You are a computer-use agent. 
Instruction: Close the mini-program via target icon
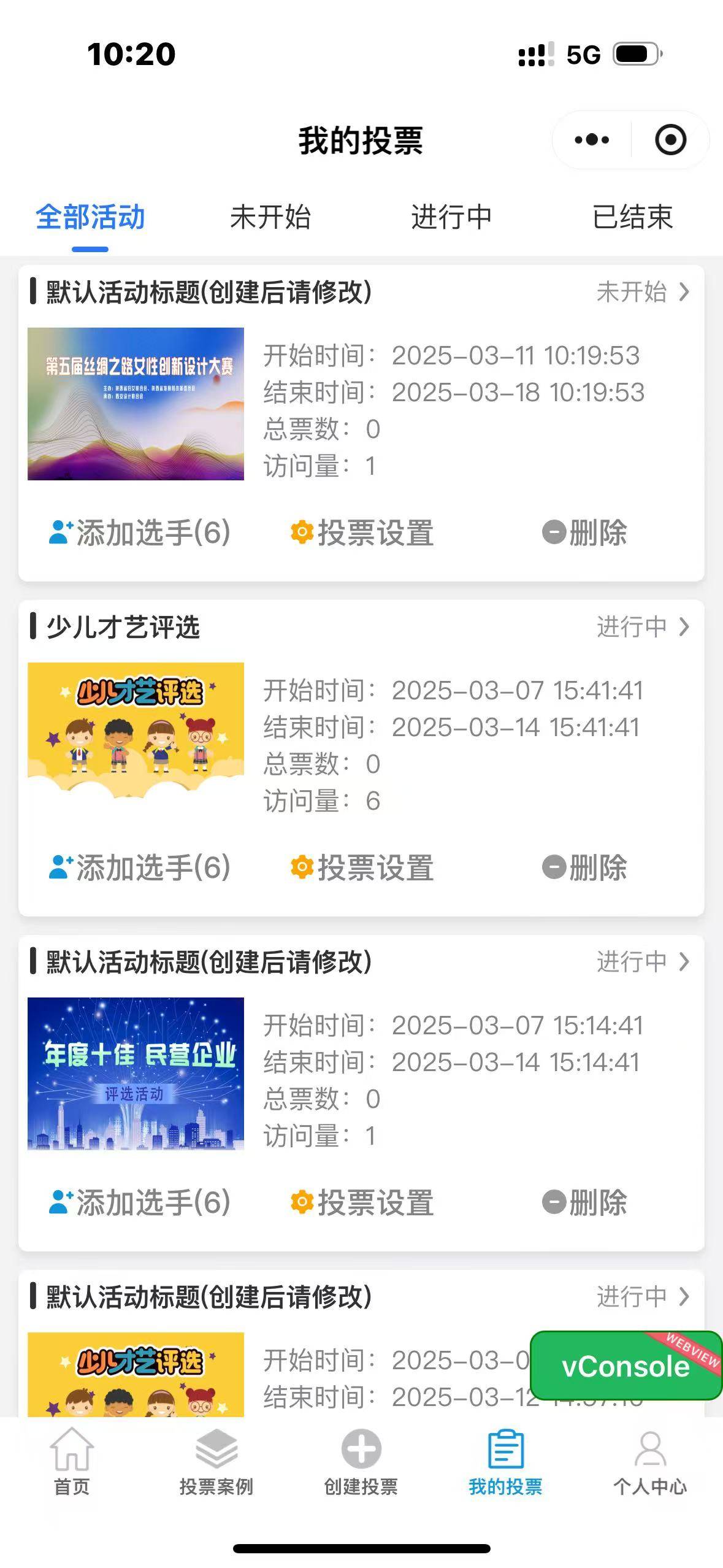pyautogui.click(x=670, y=140)
